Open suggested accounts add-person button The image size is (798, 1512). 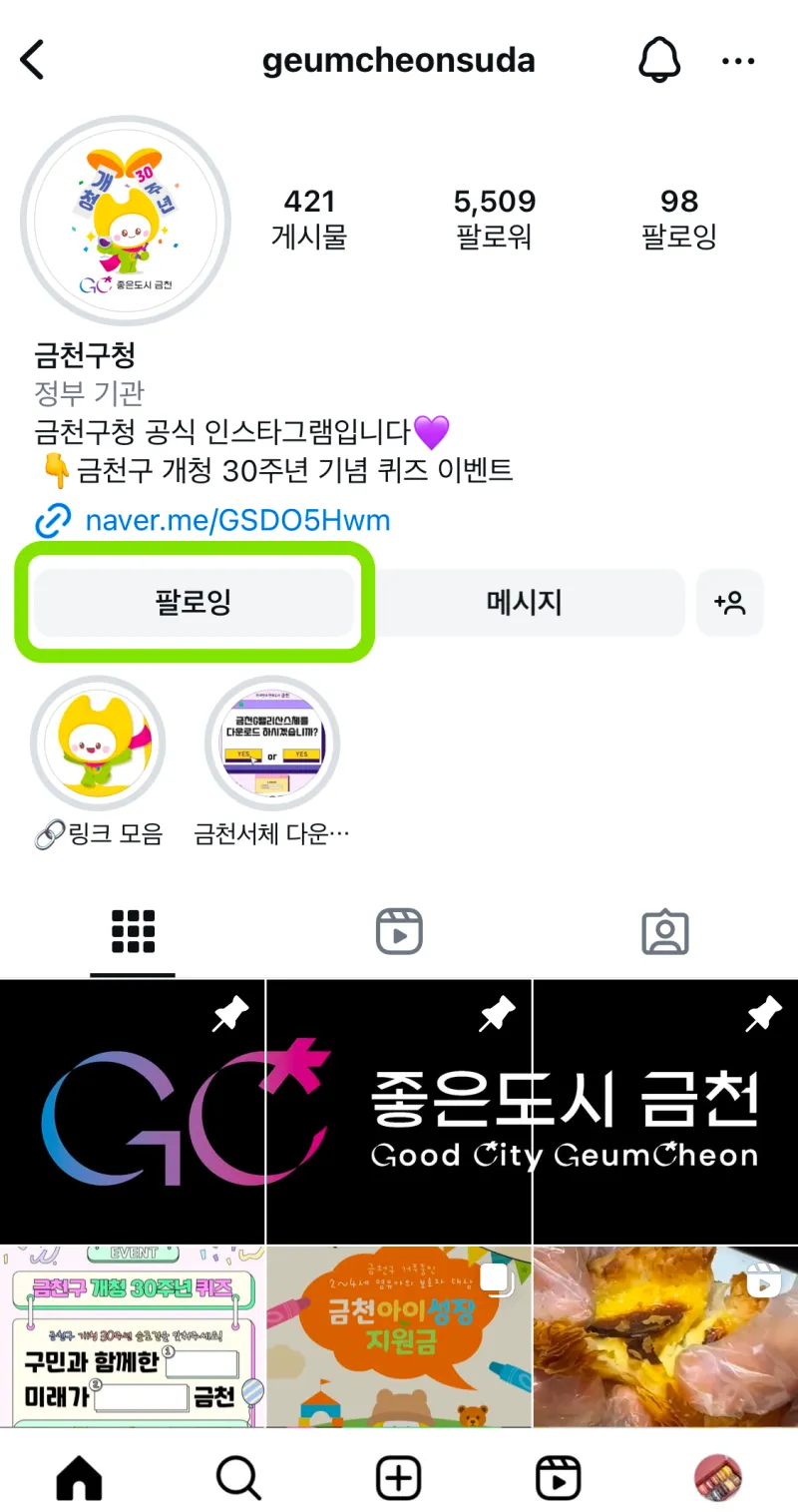(x=730, y=602)
